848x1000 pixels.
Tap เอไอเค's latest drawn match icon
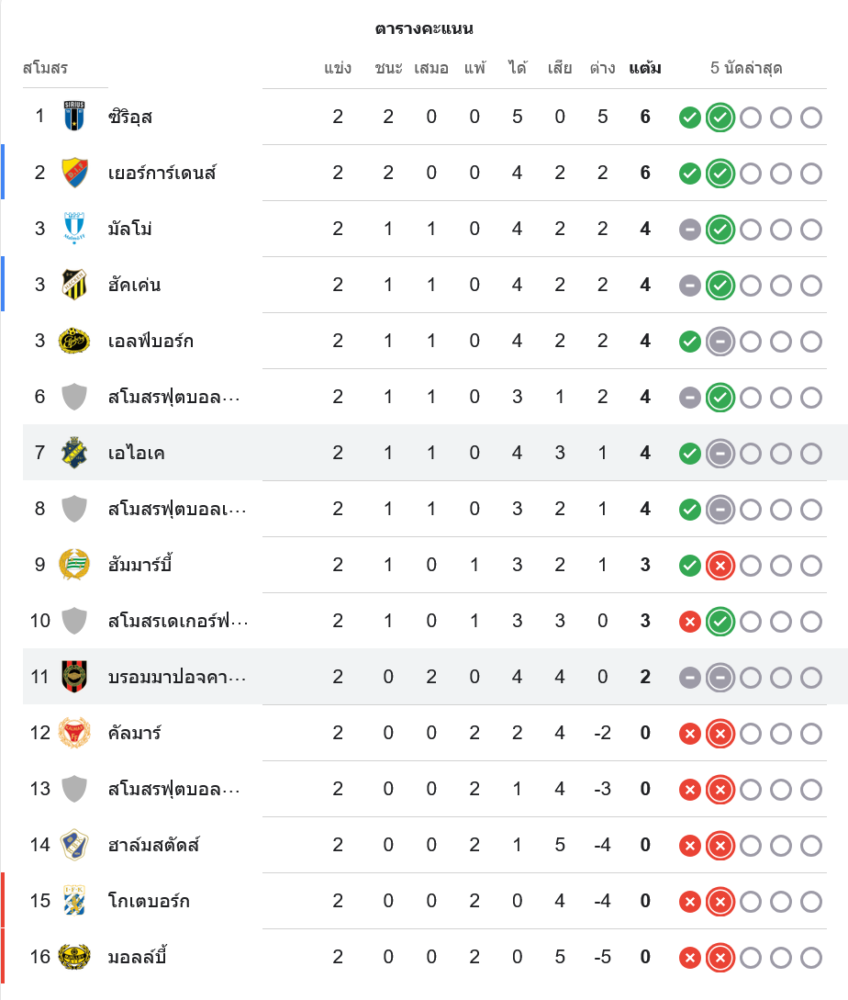pos(719,454)
